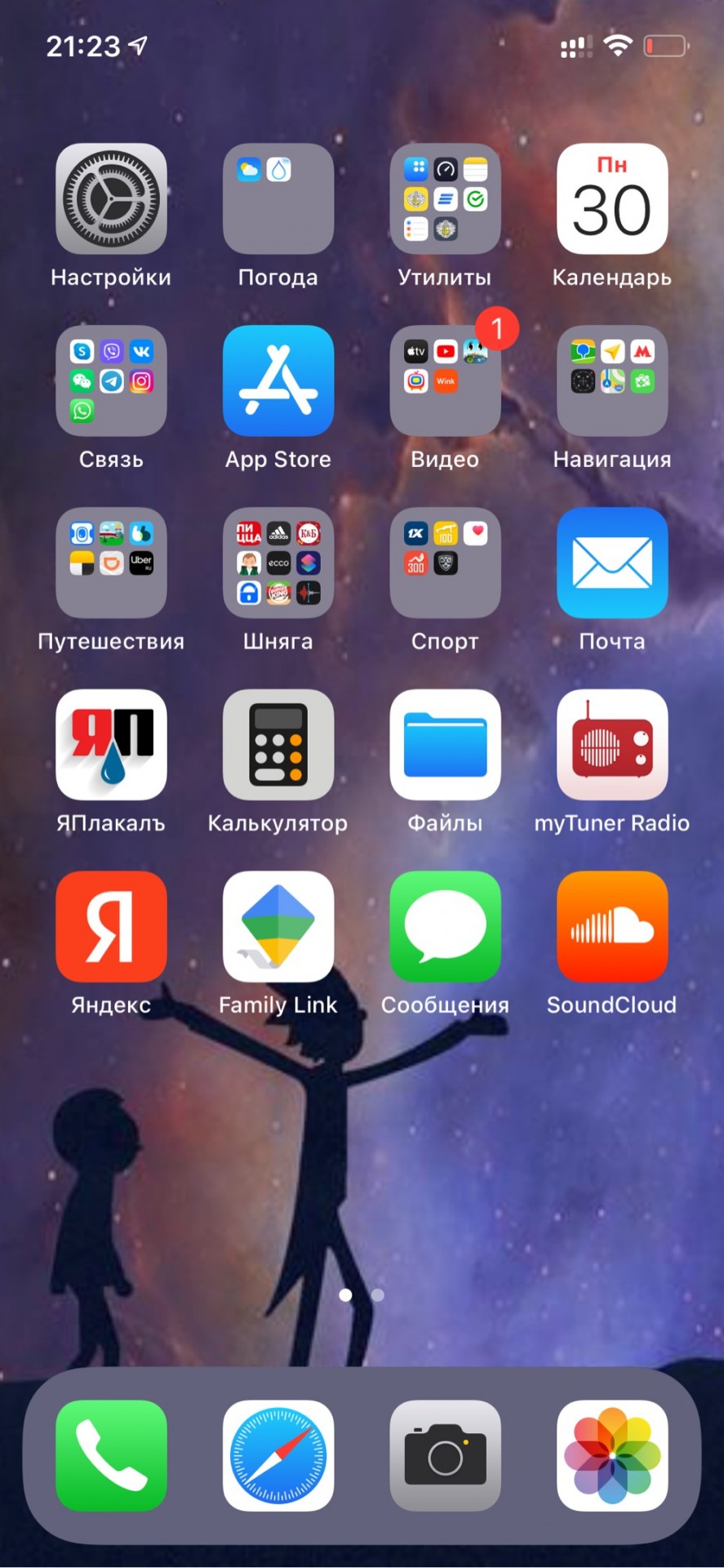Open the Настройки settings app
This screenshot has width=724, height=1568.
(x=111, y=198)
